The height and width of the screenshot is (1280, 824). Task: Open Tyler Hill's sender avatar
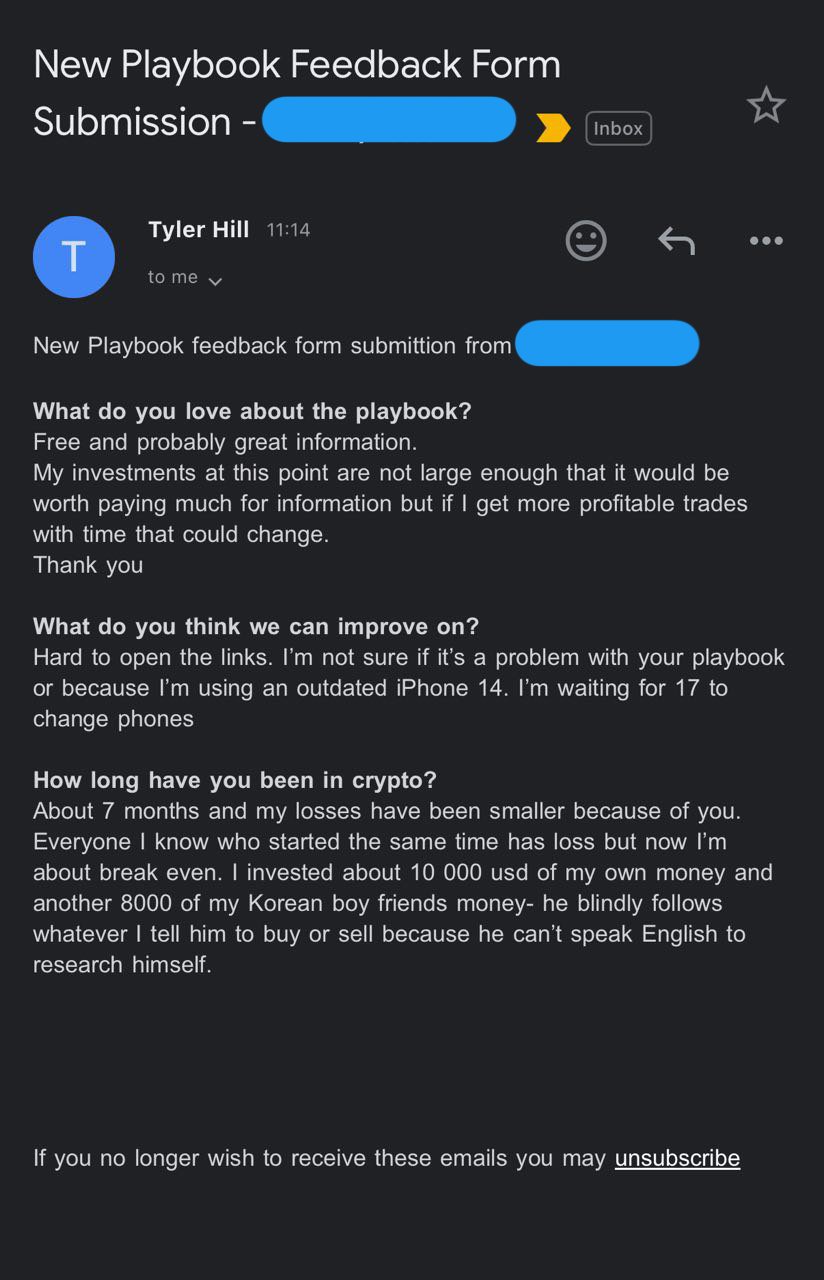74,257
